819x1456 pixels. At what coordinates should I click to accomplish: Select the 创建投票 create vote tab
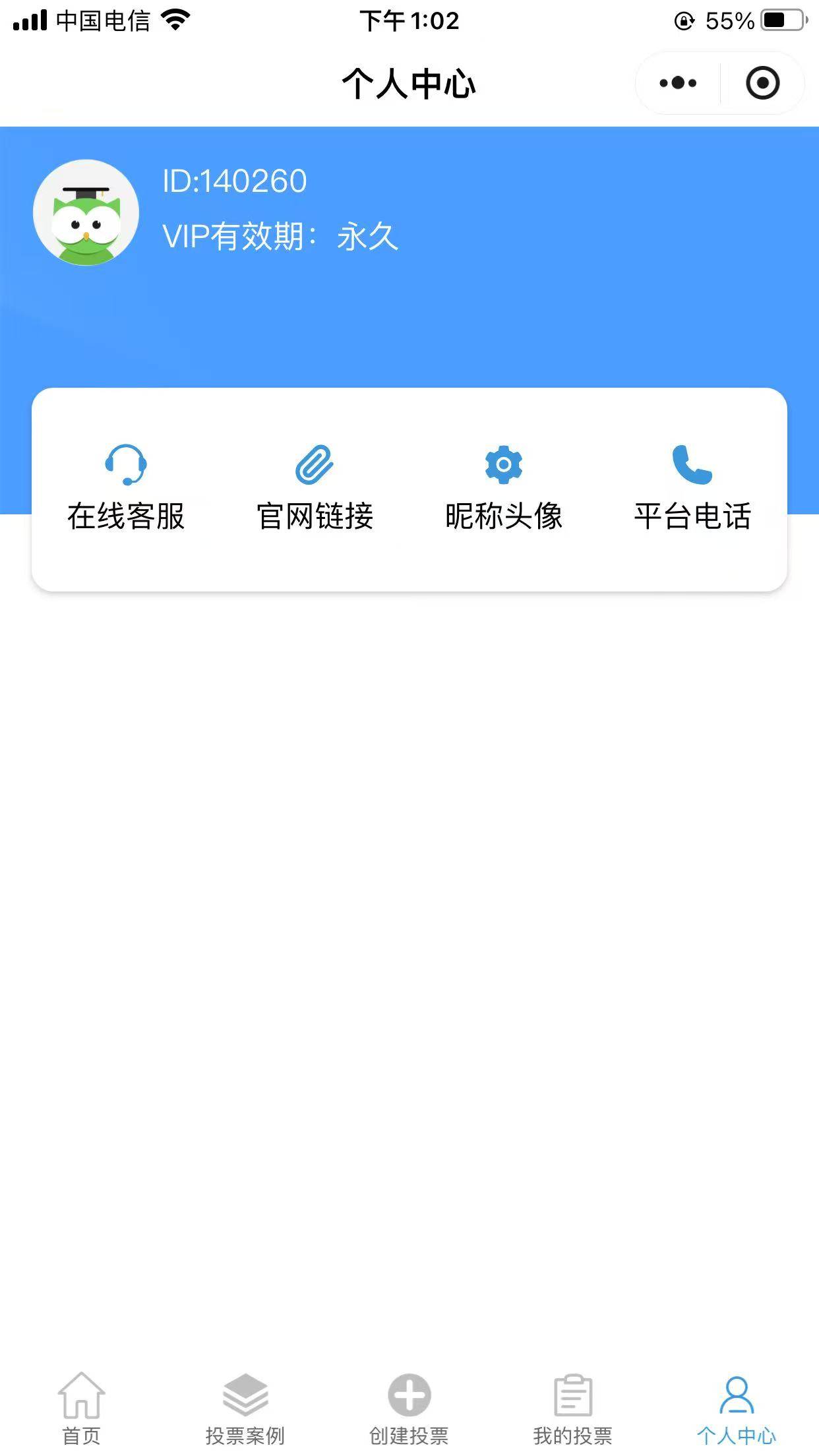pyautogui.click(x=409, y=1409)
